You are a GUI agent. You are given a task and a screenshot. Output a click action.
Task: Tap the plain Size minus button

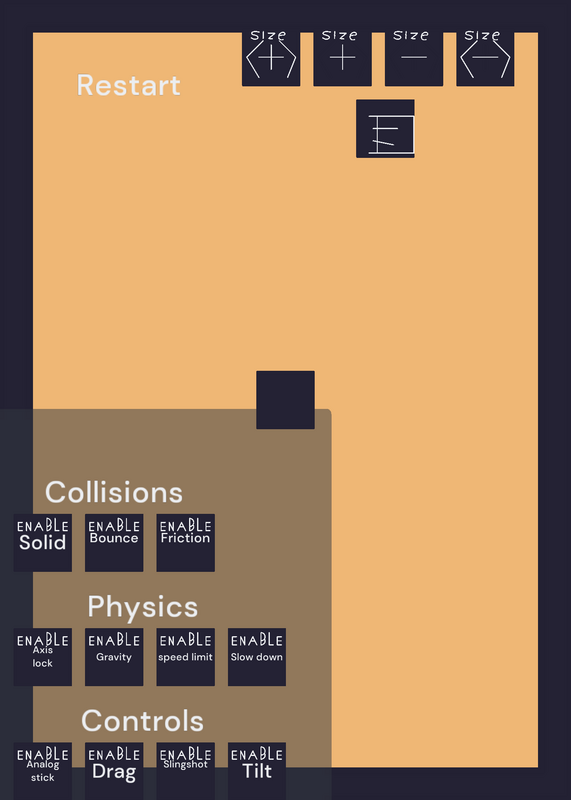coord(414,57)
